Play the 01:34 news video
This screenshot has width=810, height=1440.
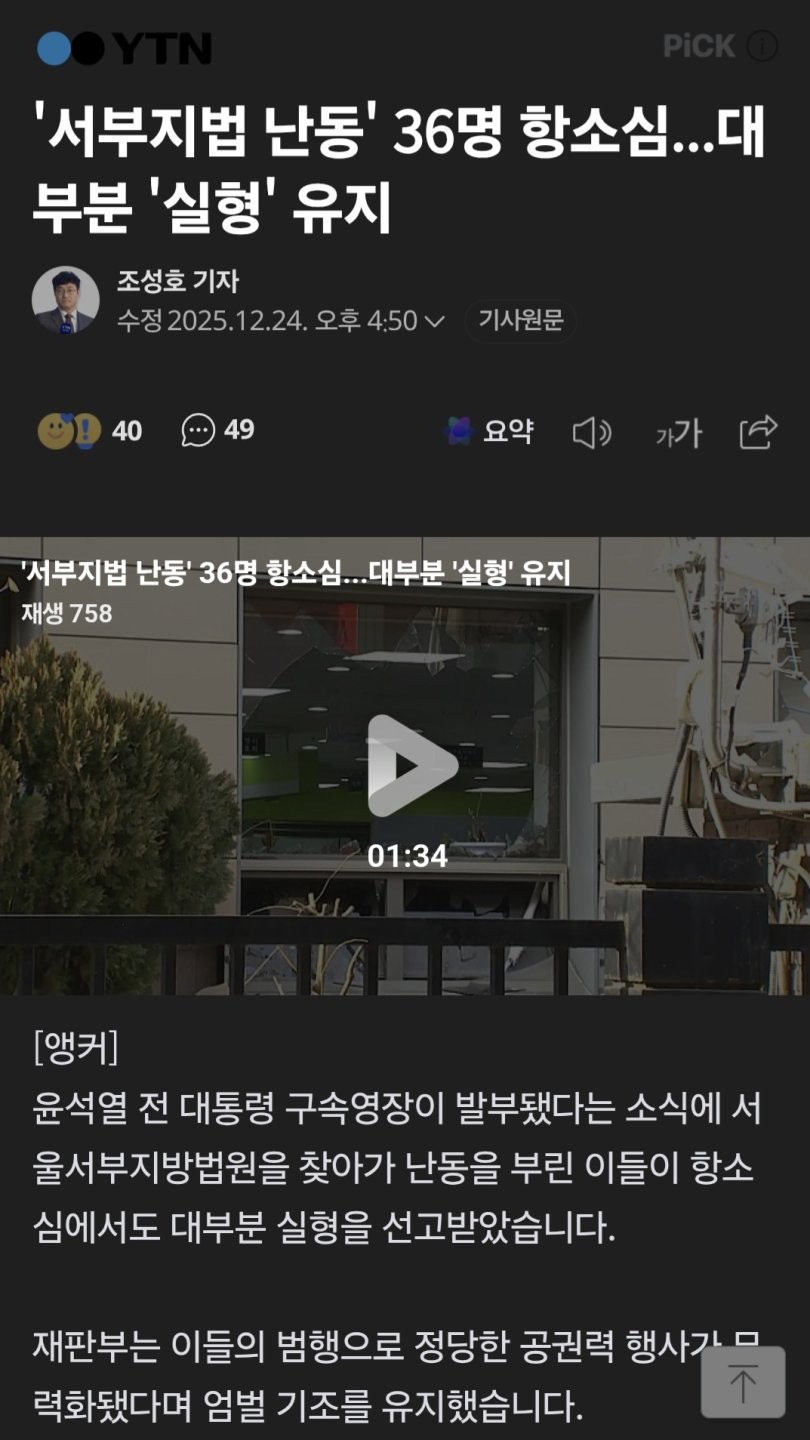coord(407,766)
